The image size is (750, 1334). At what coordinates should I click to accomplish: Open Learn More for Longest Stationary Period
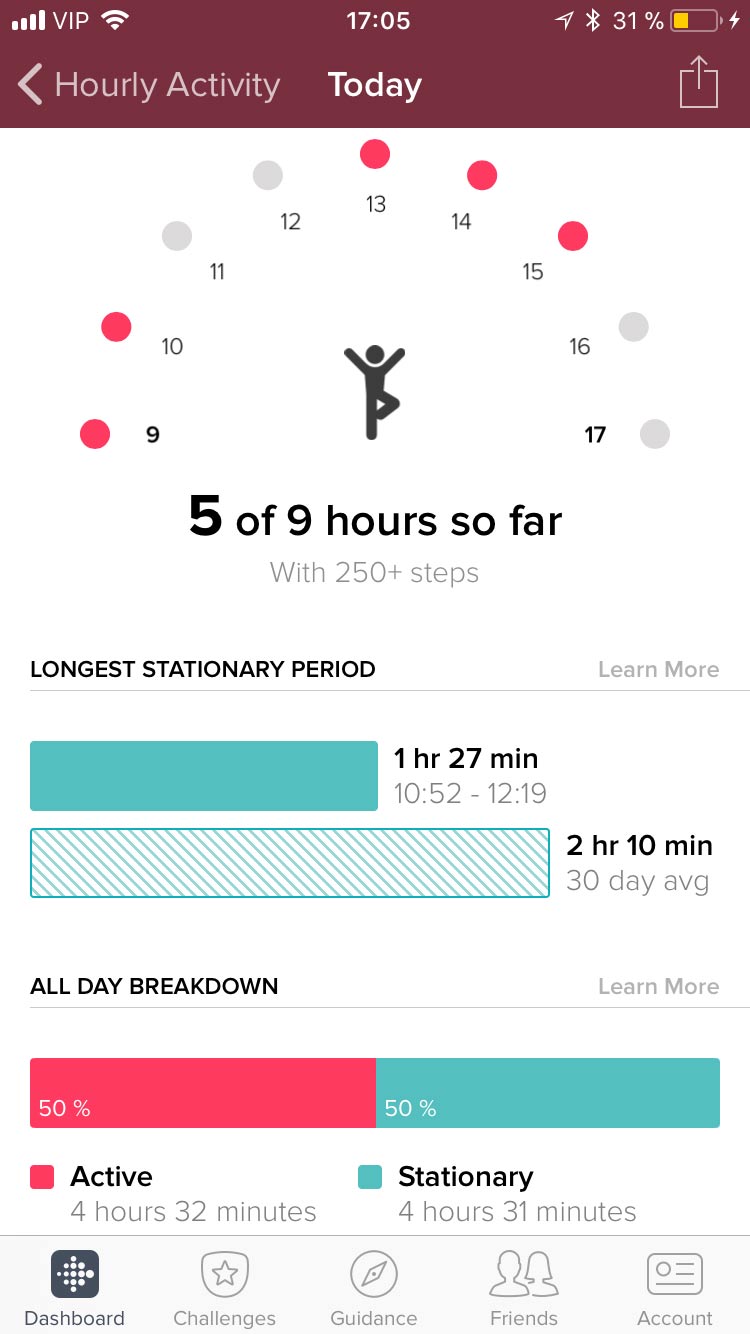[x=658, y=669]
